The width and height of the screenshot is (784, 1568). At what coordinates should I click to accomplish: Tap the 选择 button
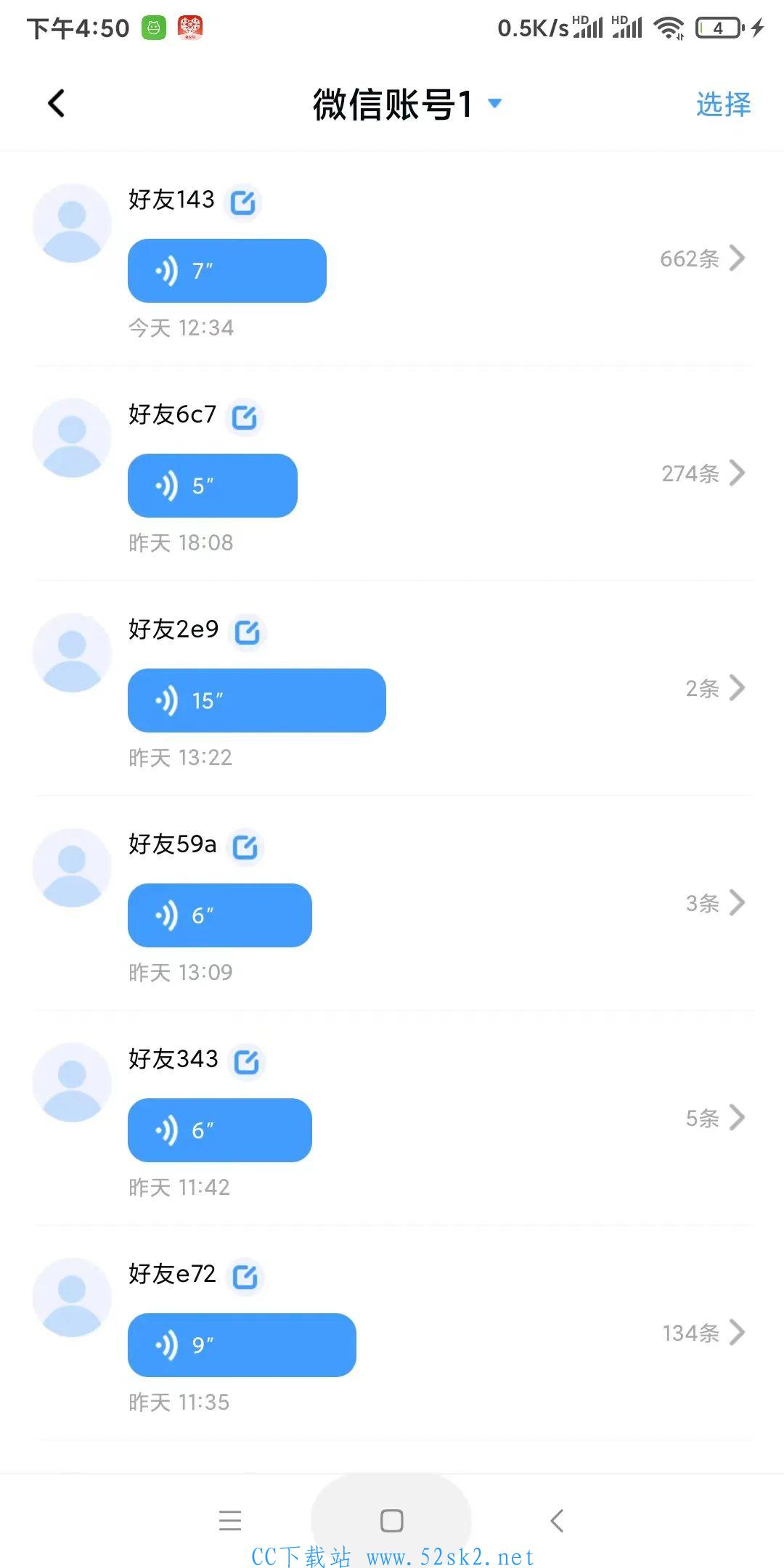click(x=723, y=104)
